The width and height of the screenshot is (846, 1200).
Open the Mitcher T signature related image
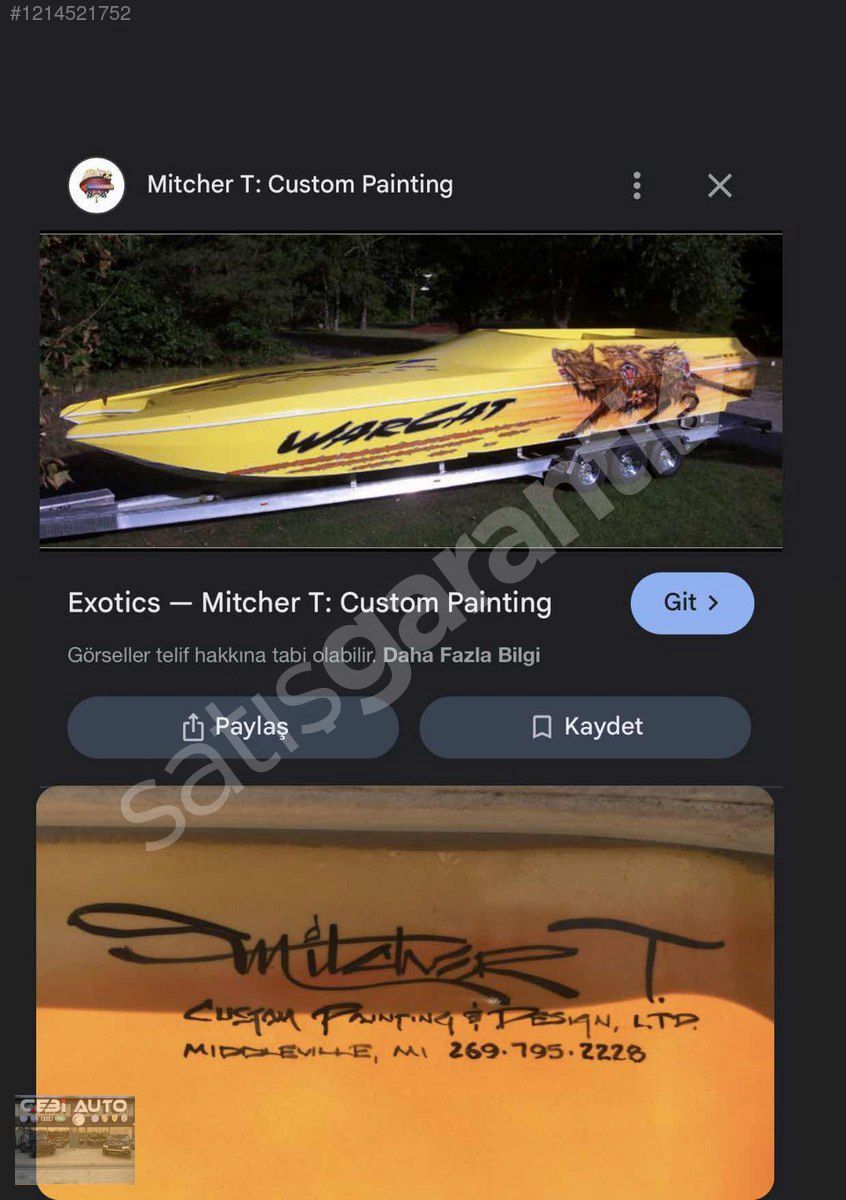click(405, 990)
